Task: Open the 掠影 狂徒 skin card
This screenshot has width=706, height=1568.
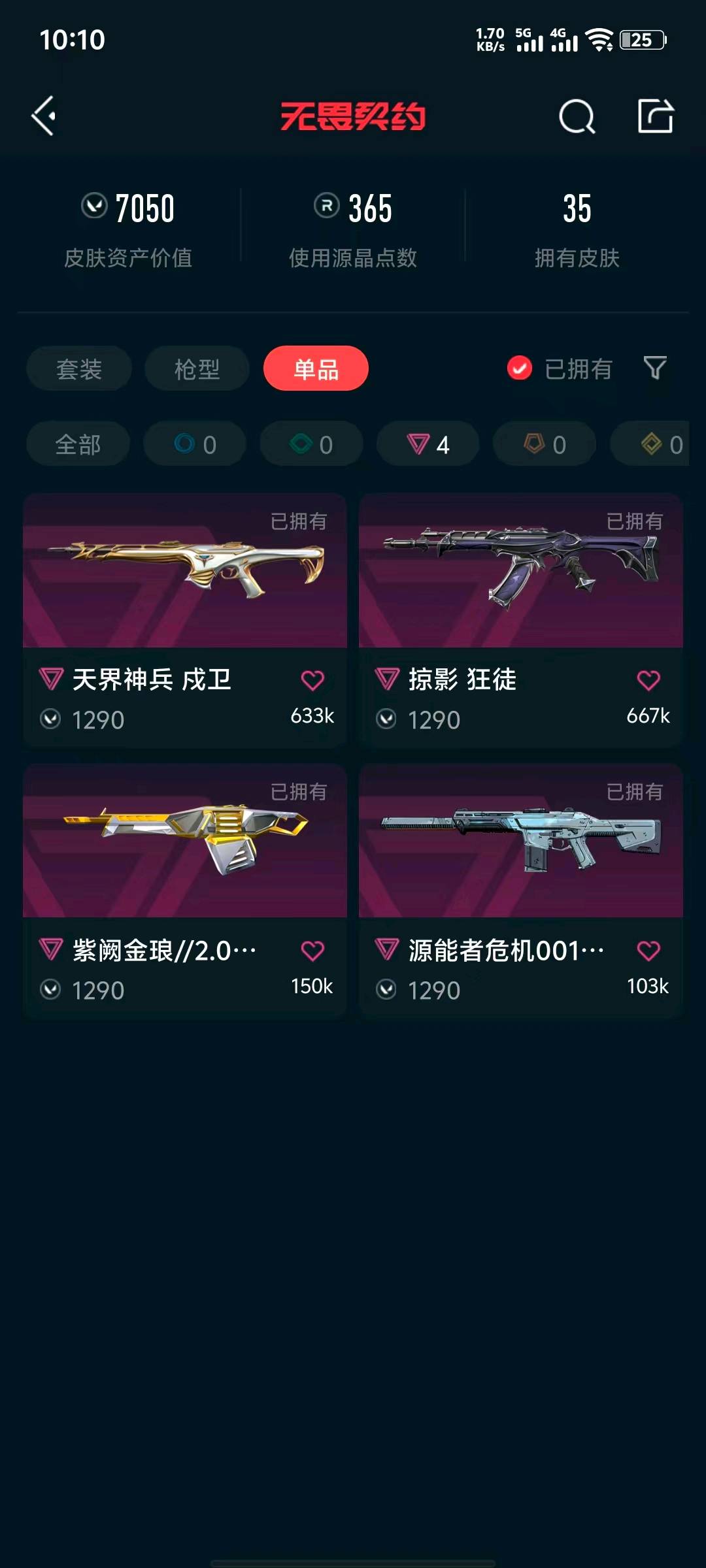Action: tap(521, 621)
